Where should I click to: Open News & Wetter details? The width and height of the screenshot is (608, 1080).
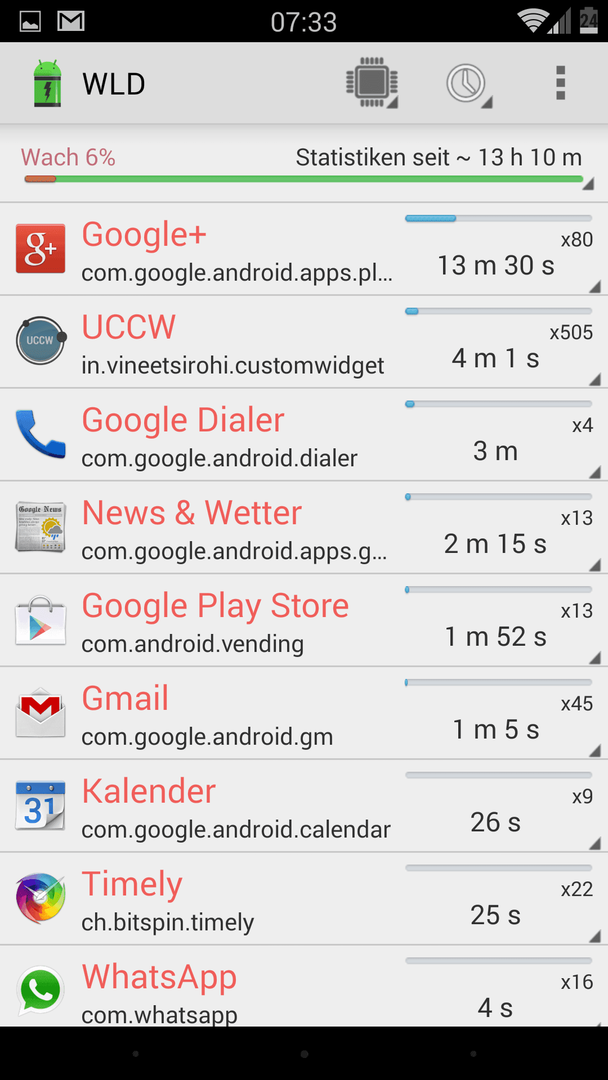coord(304,527)
